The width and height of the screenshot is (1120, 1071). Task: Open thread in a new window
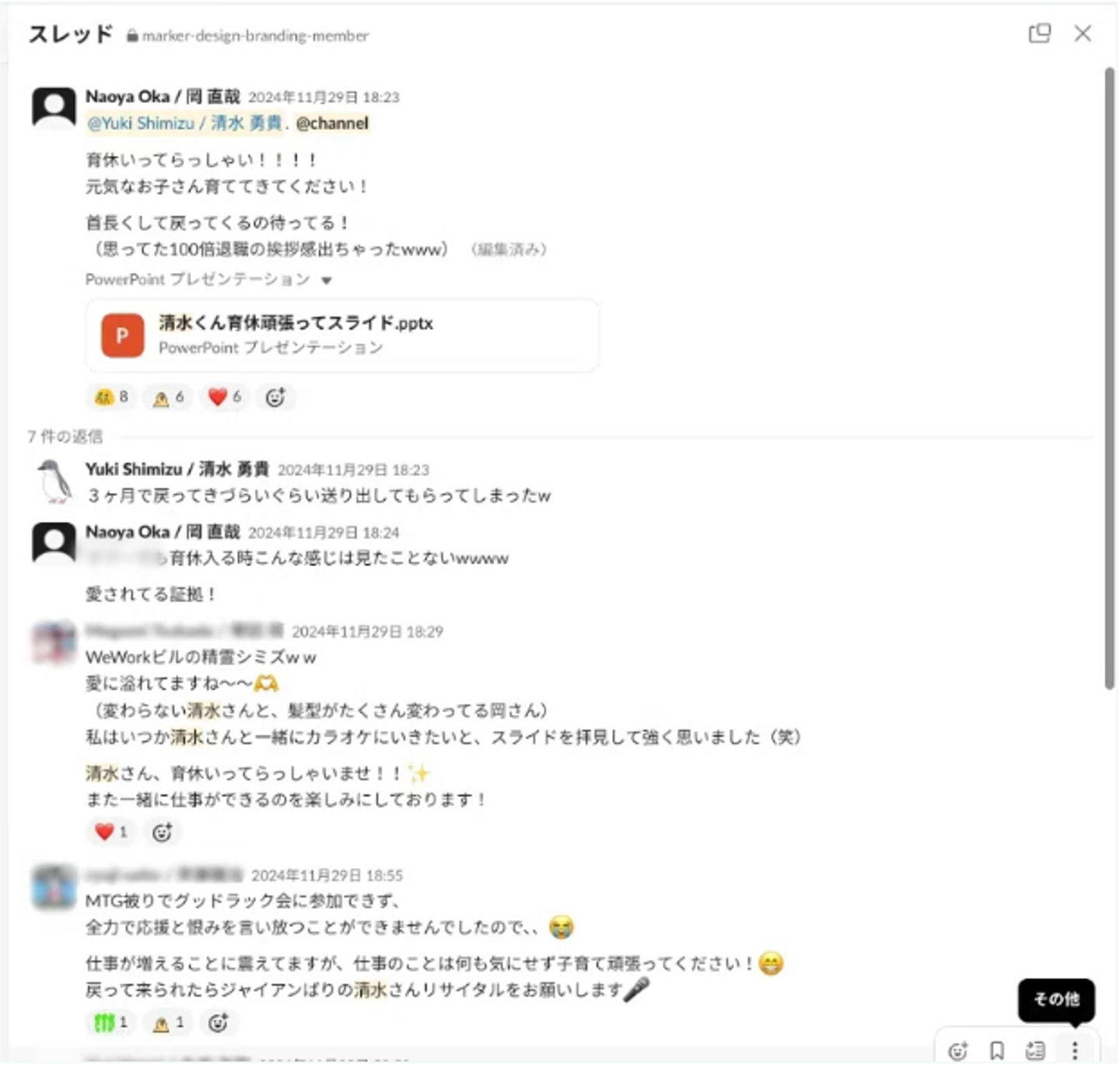point(1039,33)
